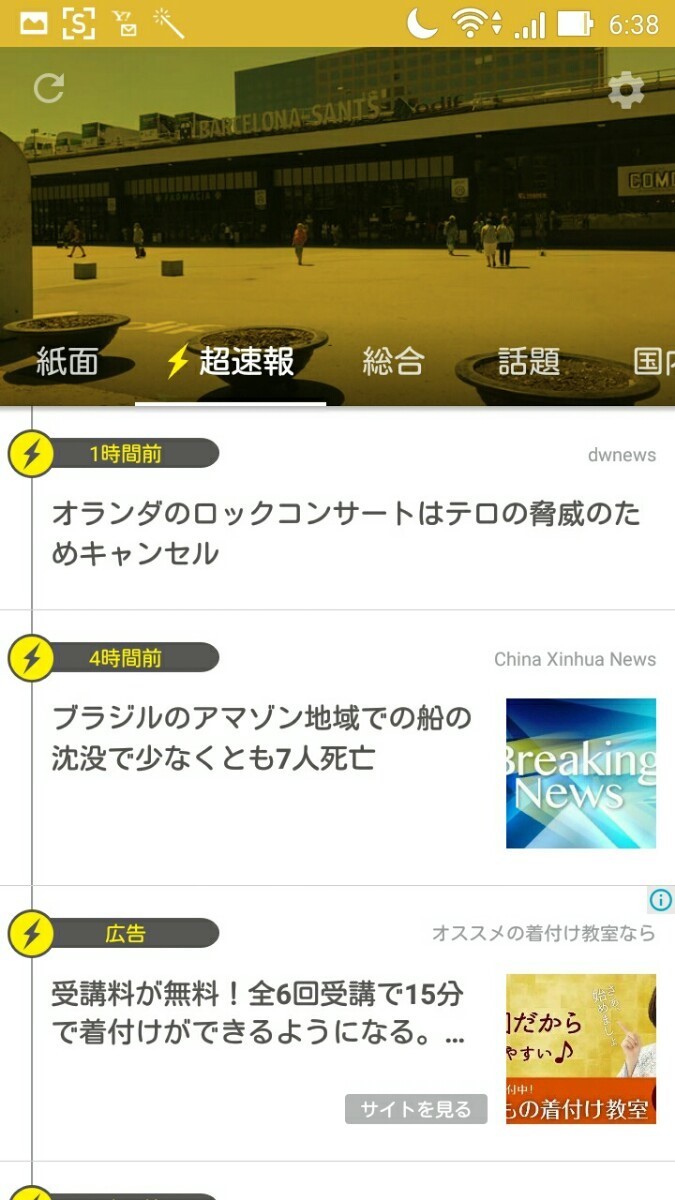Open the dwnews article on オランダのロックコンサート

[x=345, y=532]
